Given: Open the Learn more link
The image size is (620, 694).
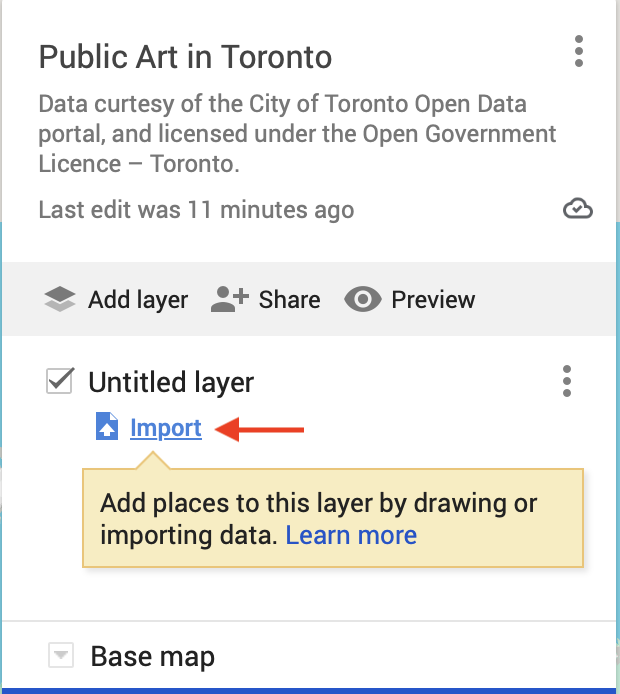Looking at the screenshot, I should click(351, 535).
